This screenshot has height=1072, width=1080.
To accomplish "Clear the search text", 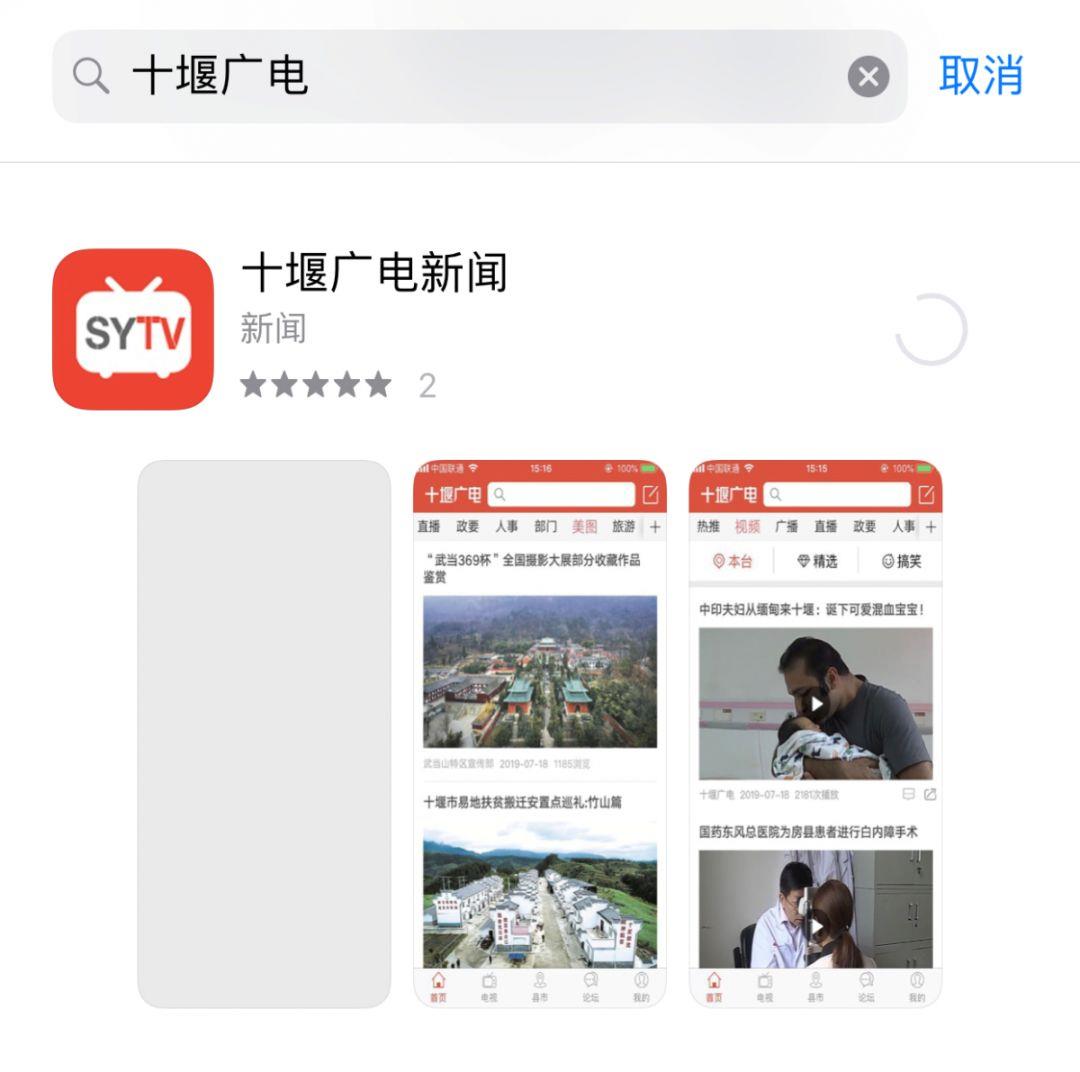I will pyautogui.click(x=868, y=76).
